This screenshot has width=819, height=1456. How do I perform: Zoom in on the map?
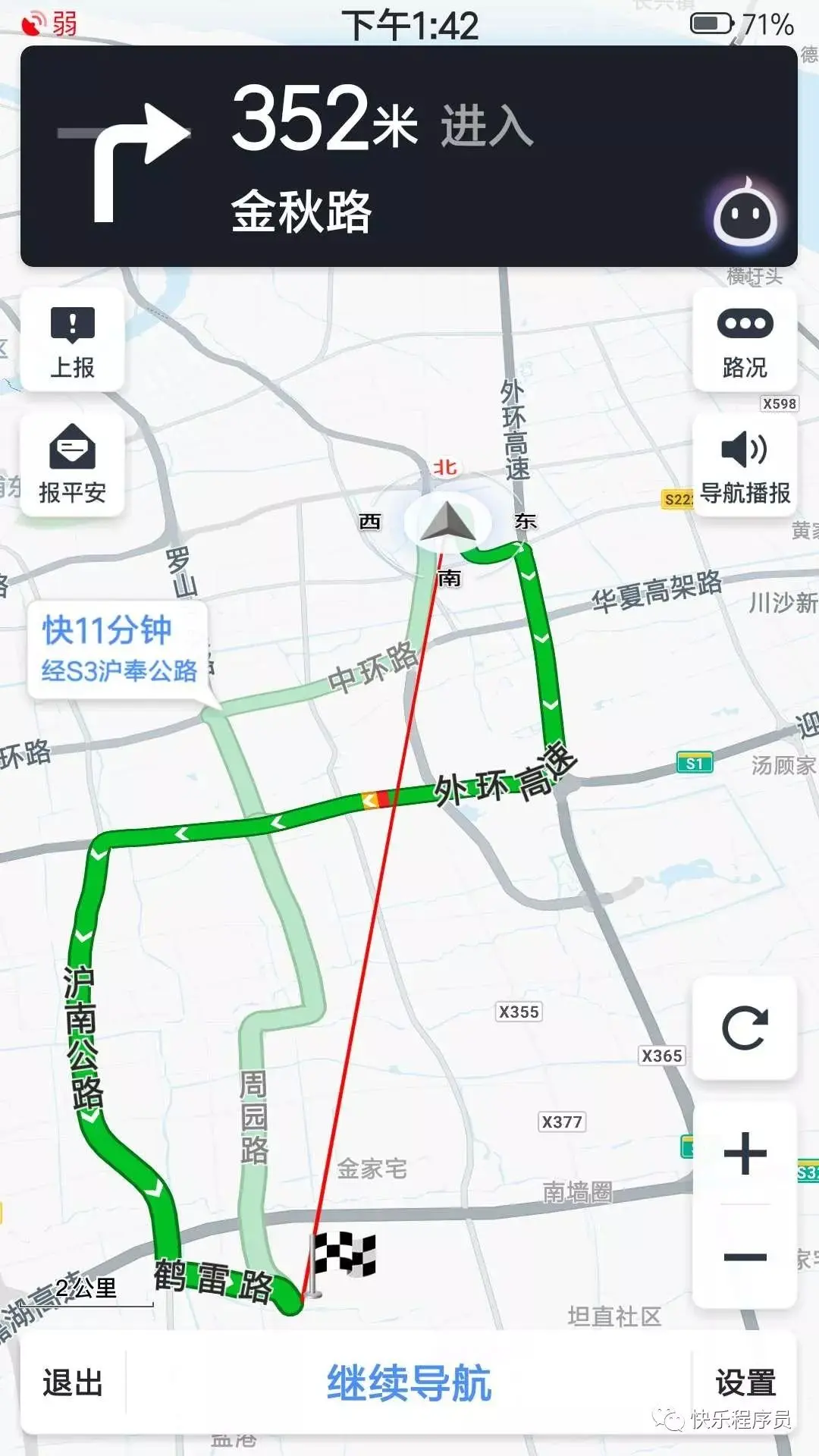click(x=745, y=1153)
